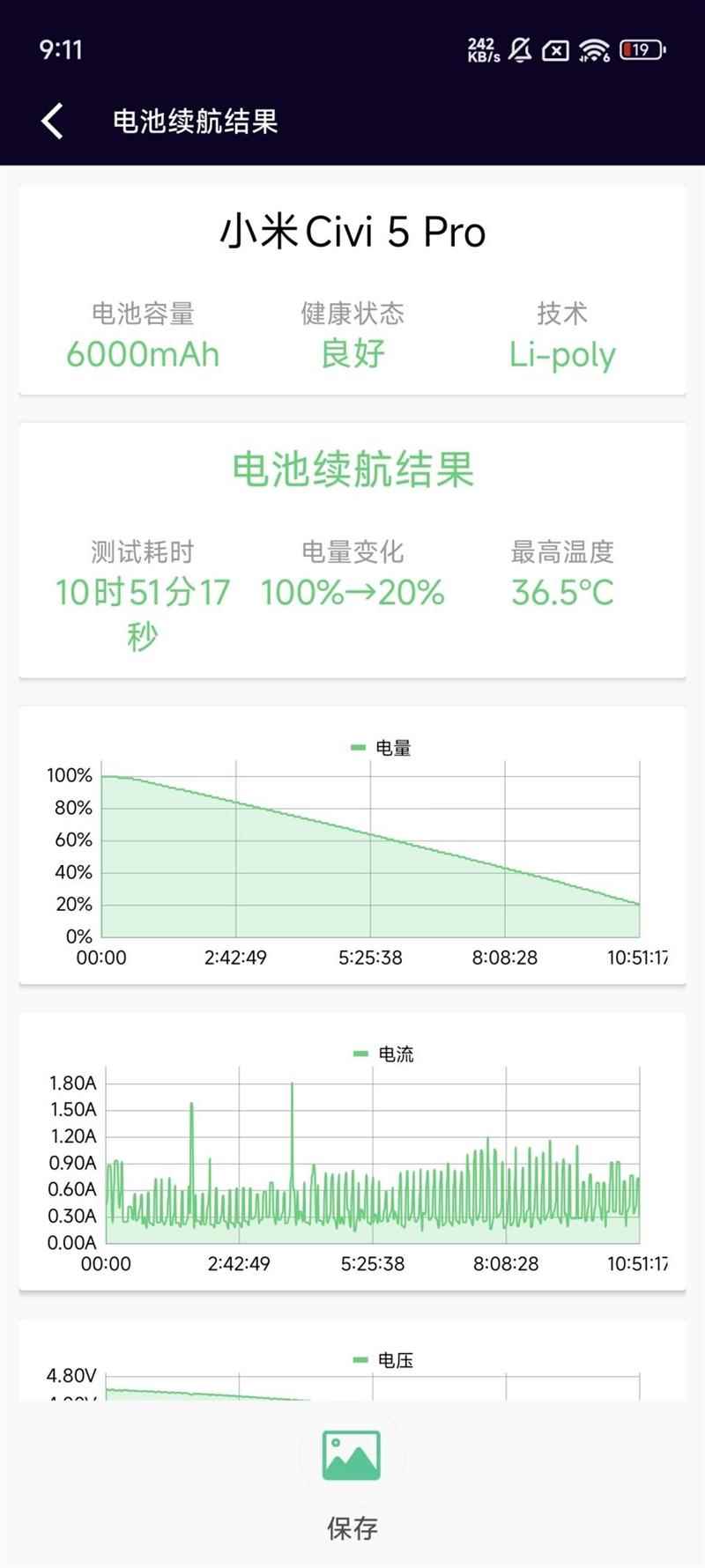Click the missing SIM card status icon
Screen dimensions: 705x1568
tap(558, 51)
